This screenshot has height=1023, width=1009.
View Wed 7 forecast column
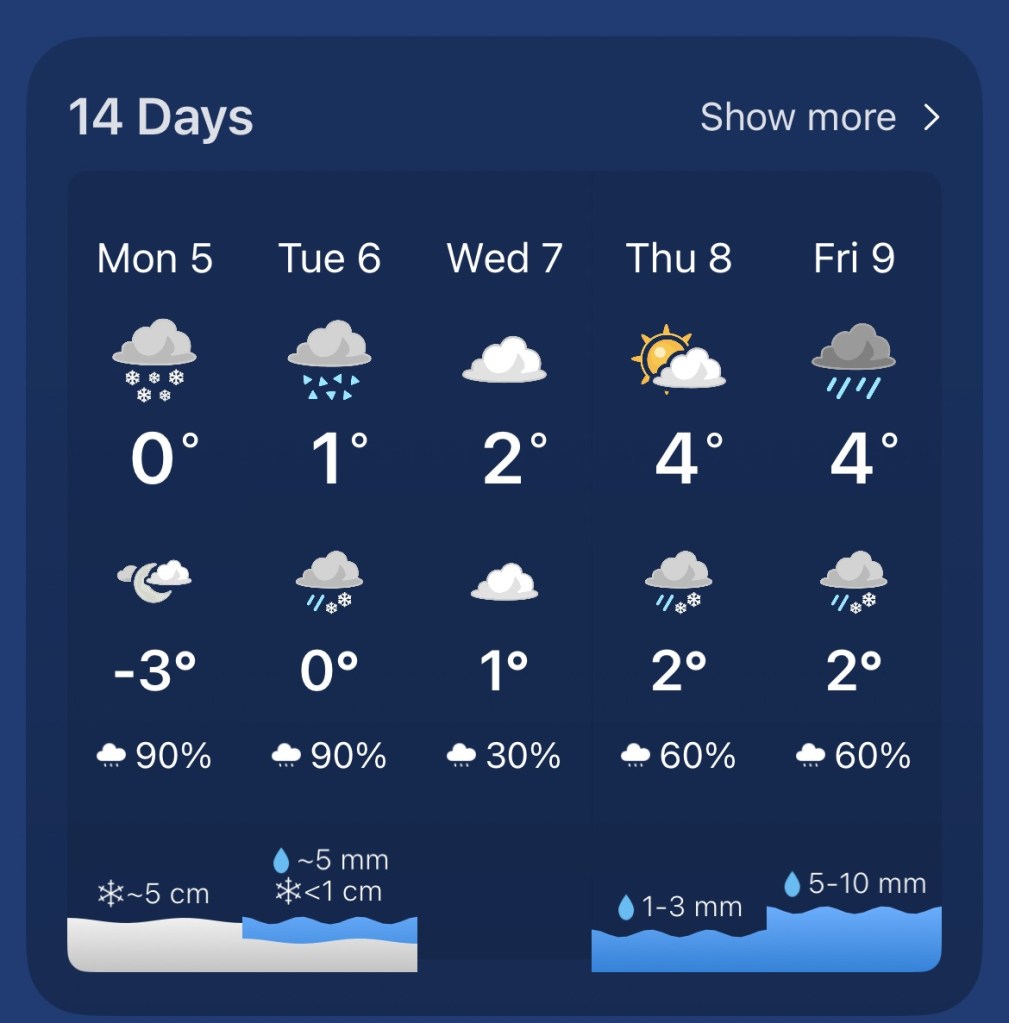pyautogui.click(x=504, y=500)
